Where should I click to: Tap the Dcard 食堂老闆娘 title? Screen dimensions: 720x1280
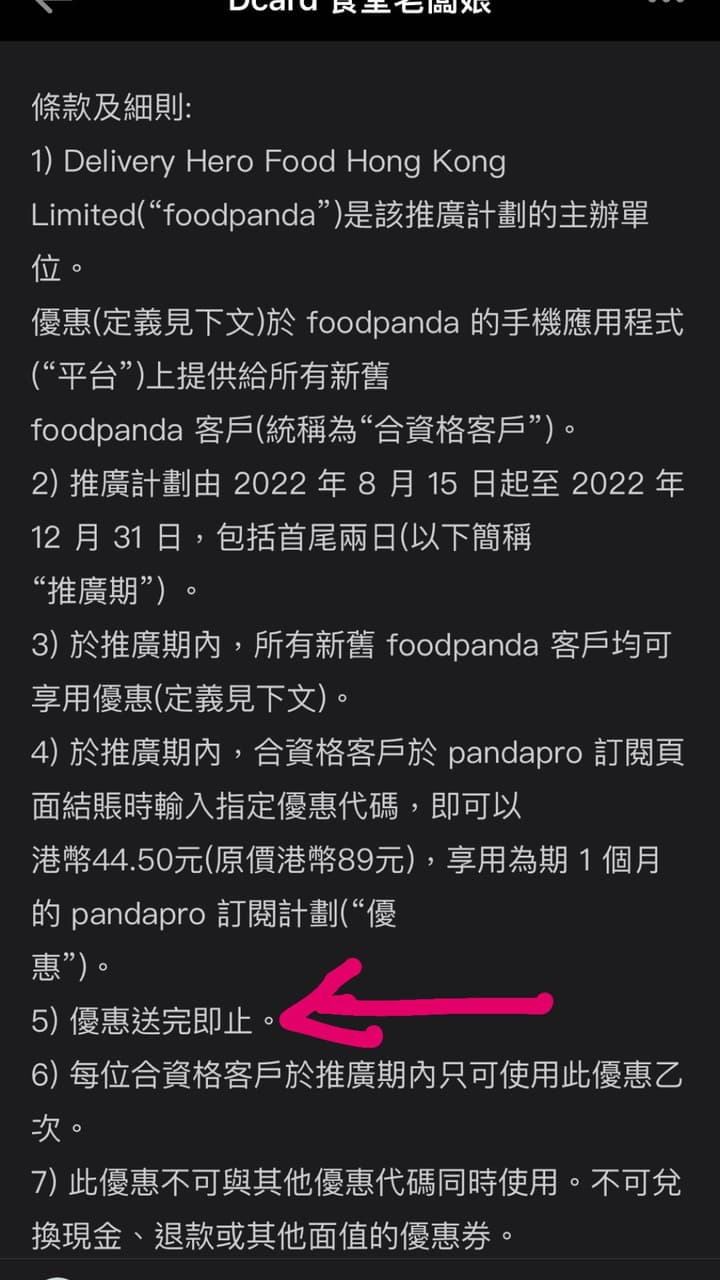(x=360, y=6)
